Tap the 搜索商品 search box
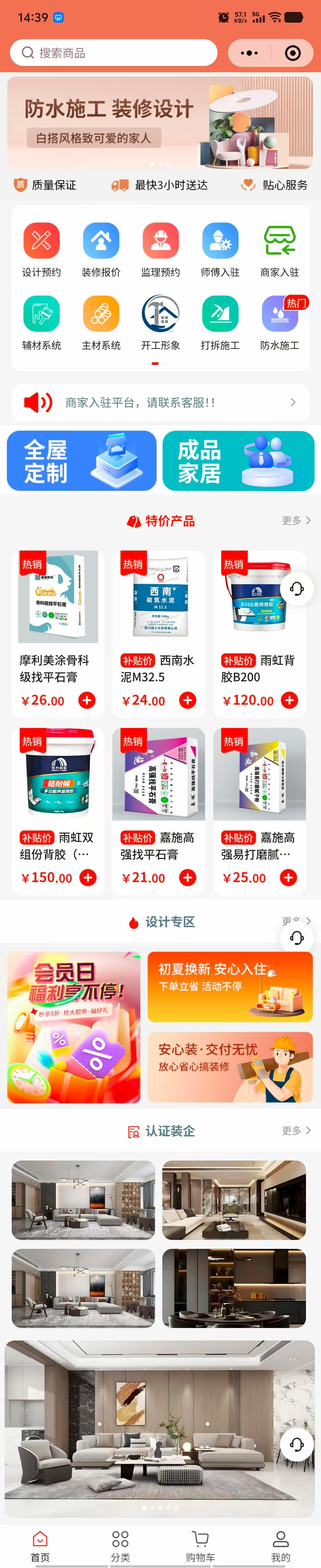321x1568 pixels. tap(114, 53)
